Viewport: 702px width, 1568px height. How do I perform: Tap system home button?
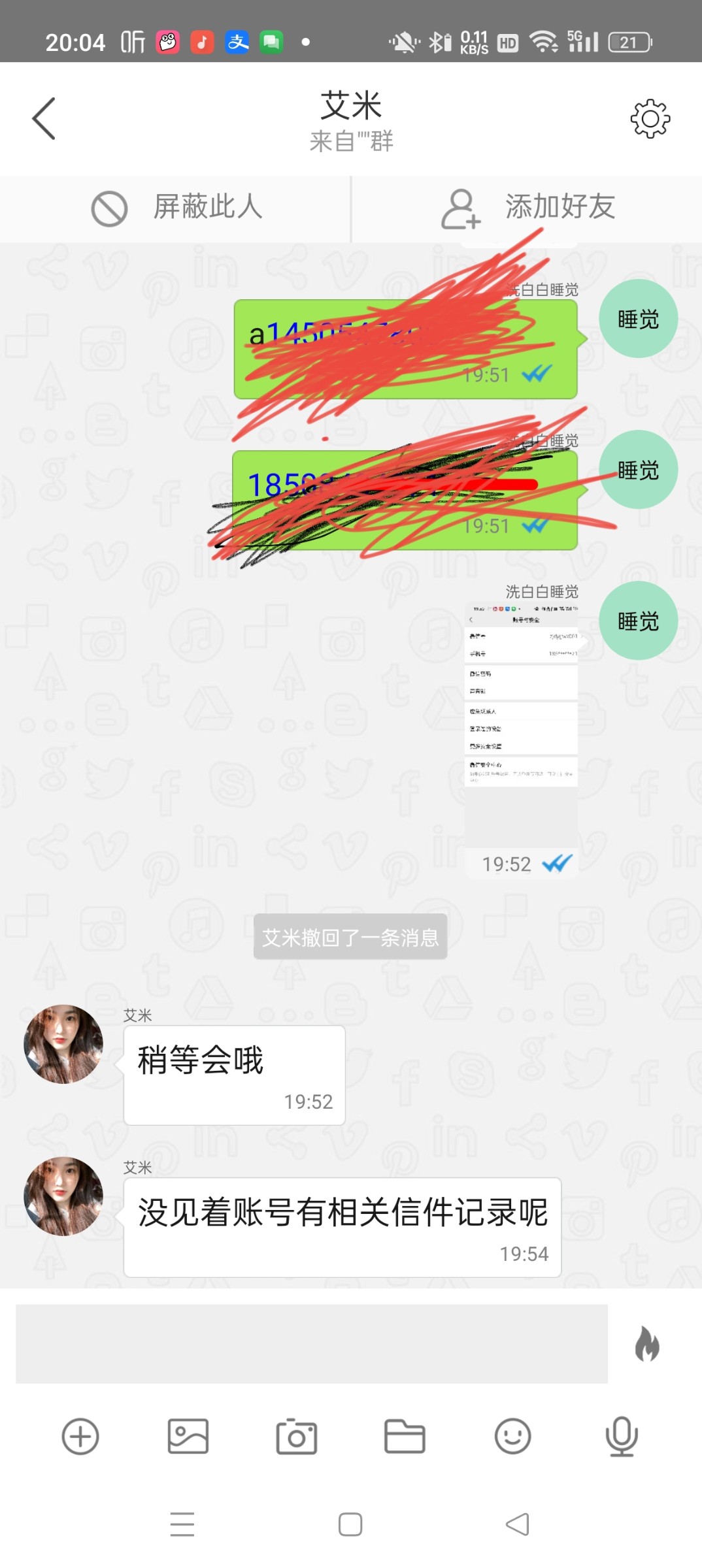[350, 1525]
